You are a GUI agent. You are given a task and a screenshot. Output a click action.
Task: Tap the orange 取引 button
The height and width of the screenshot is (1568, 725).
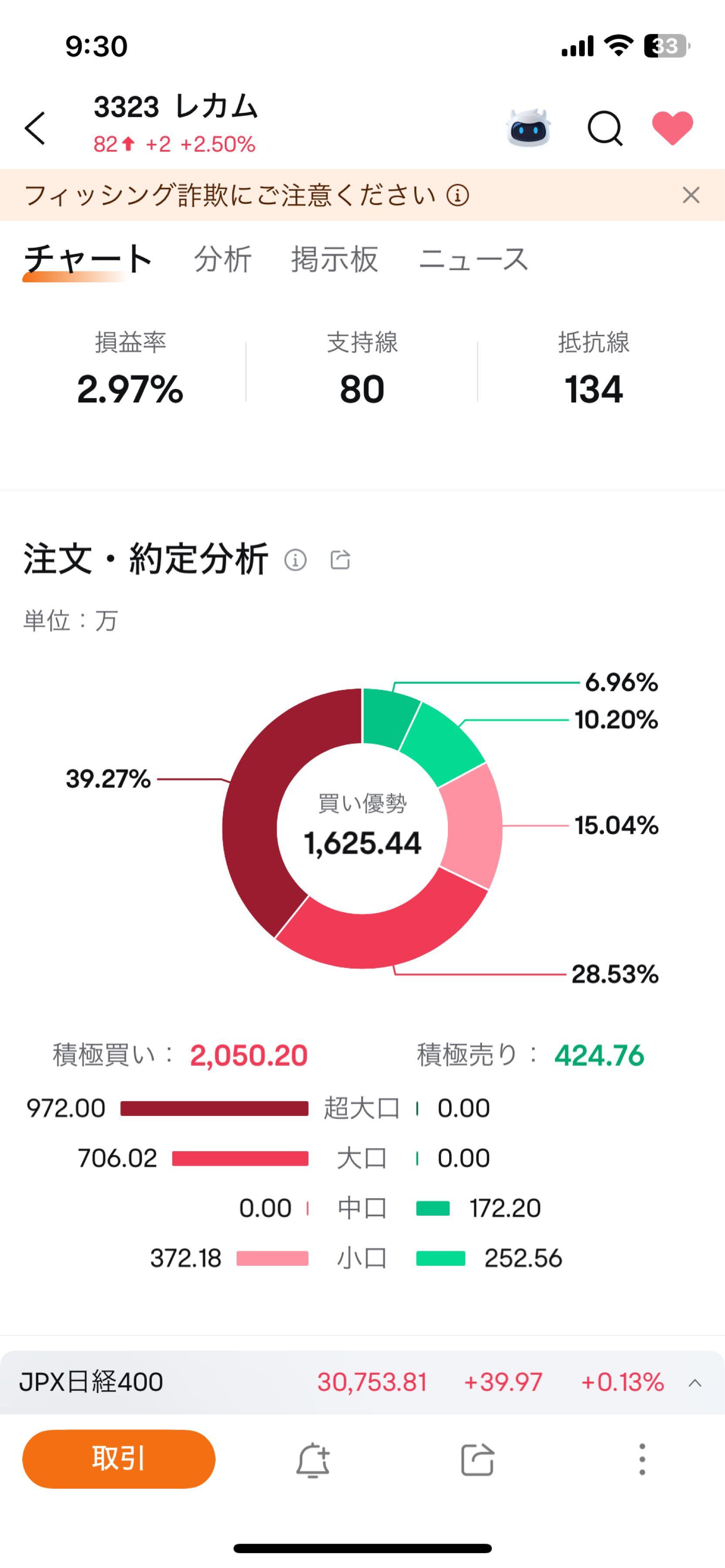119,1458
